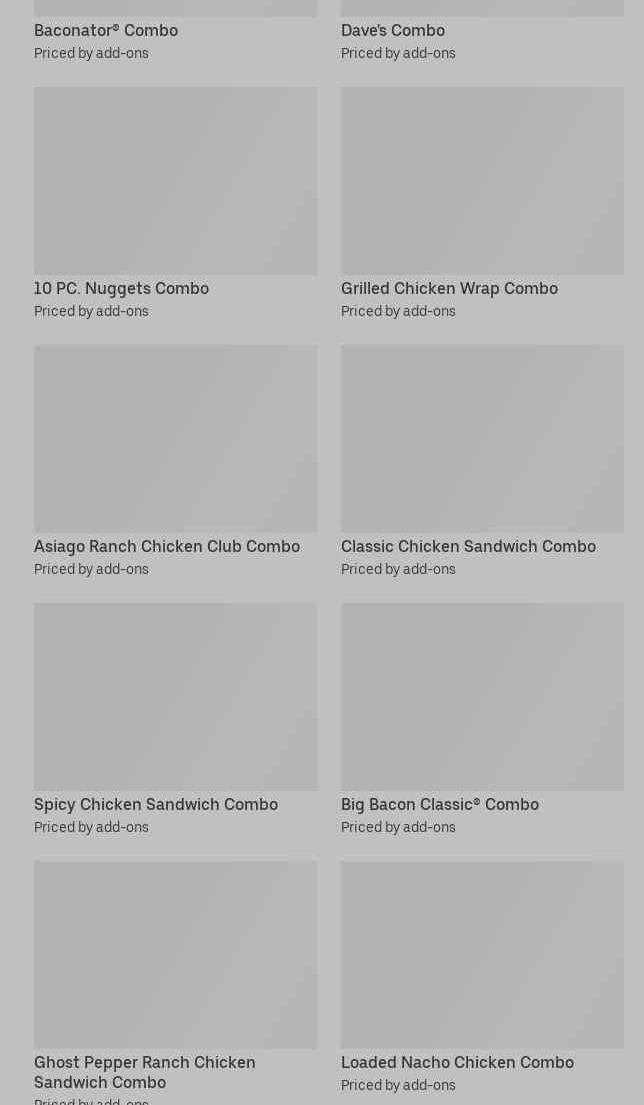The width and height of the screenshot is (644, 1105).
Task: Select Dave's Combo
Action: coord(393,30)
